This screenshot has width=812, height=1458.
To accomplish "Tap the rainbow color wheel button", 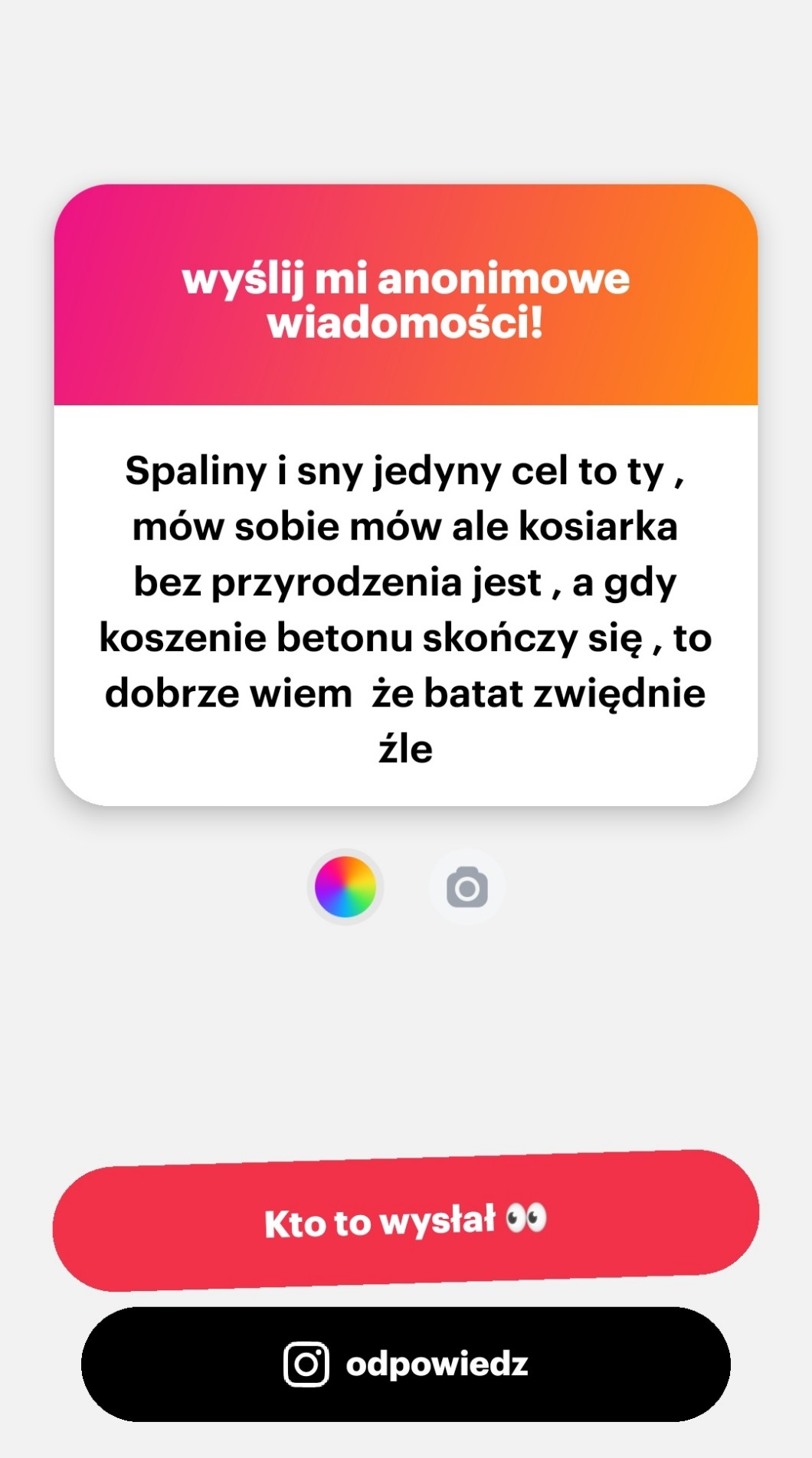I will click(x=345, y=886).
